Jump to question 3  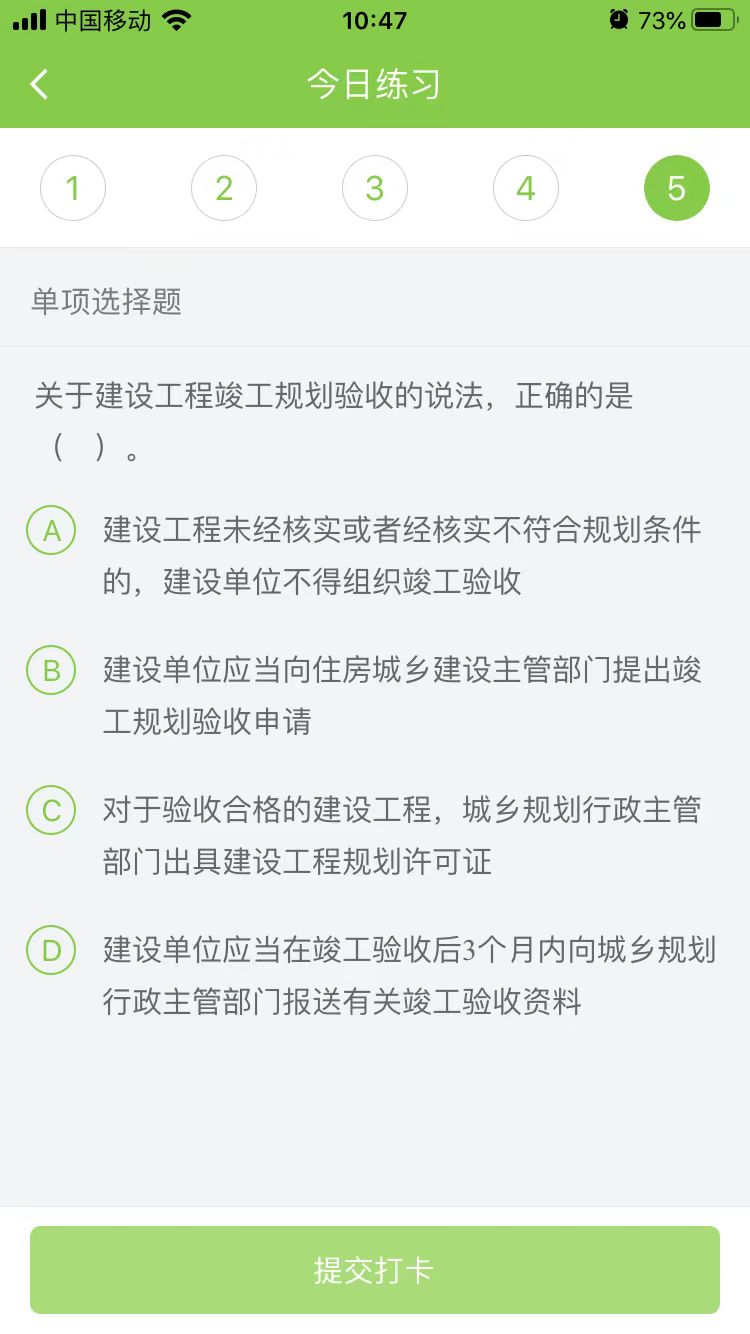[375, 188]
